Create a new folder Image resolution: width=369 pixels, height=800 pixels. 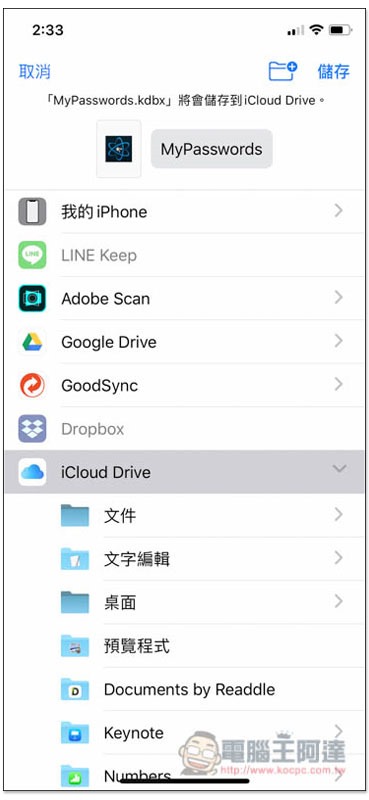(x=283, y=71)
